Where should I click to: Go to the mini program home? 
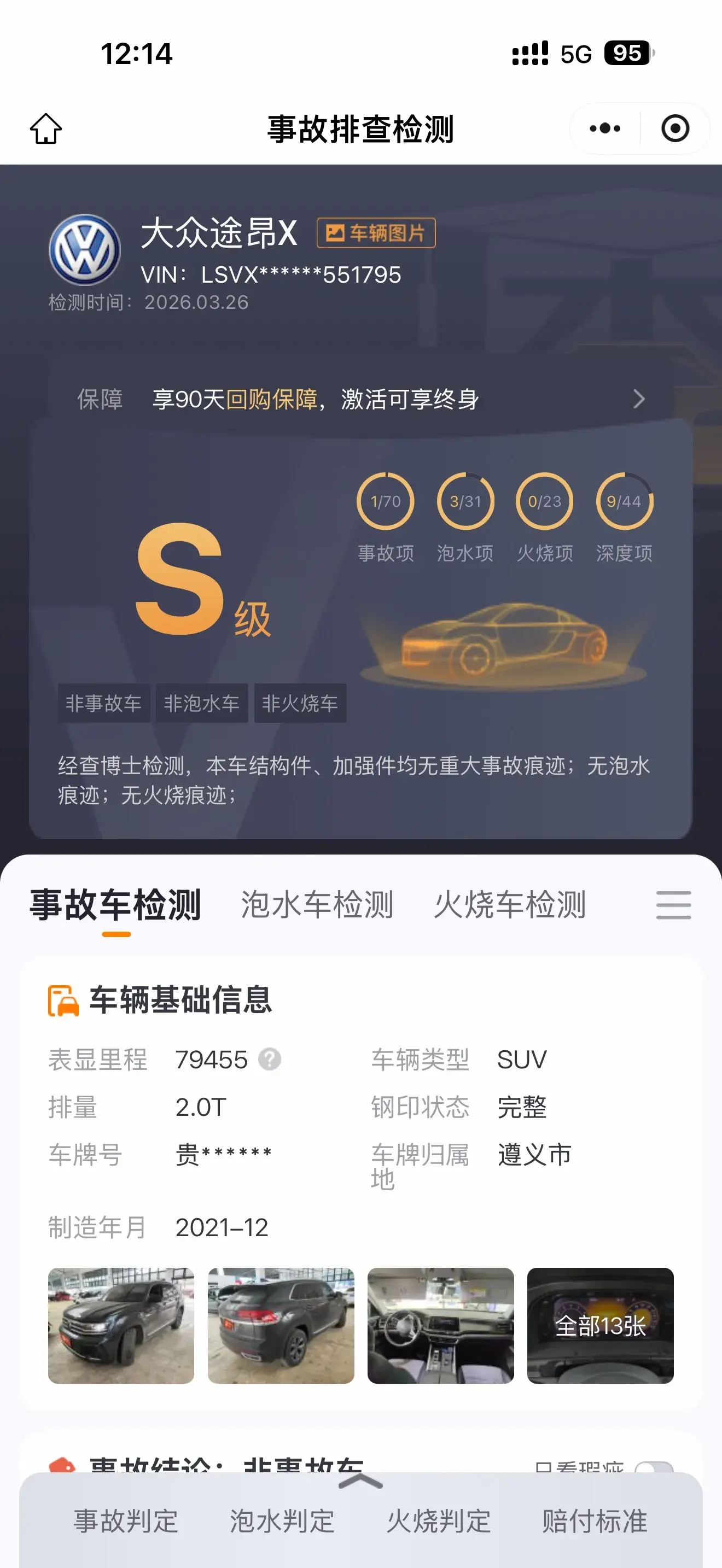(46, 128)
